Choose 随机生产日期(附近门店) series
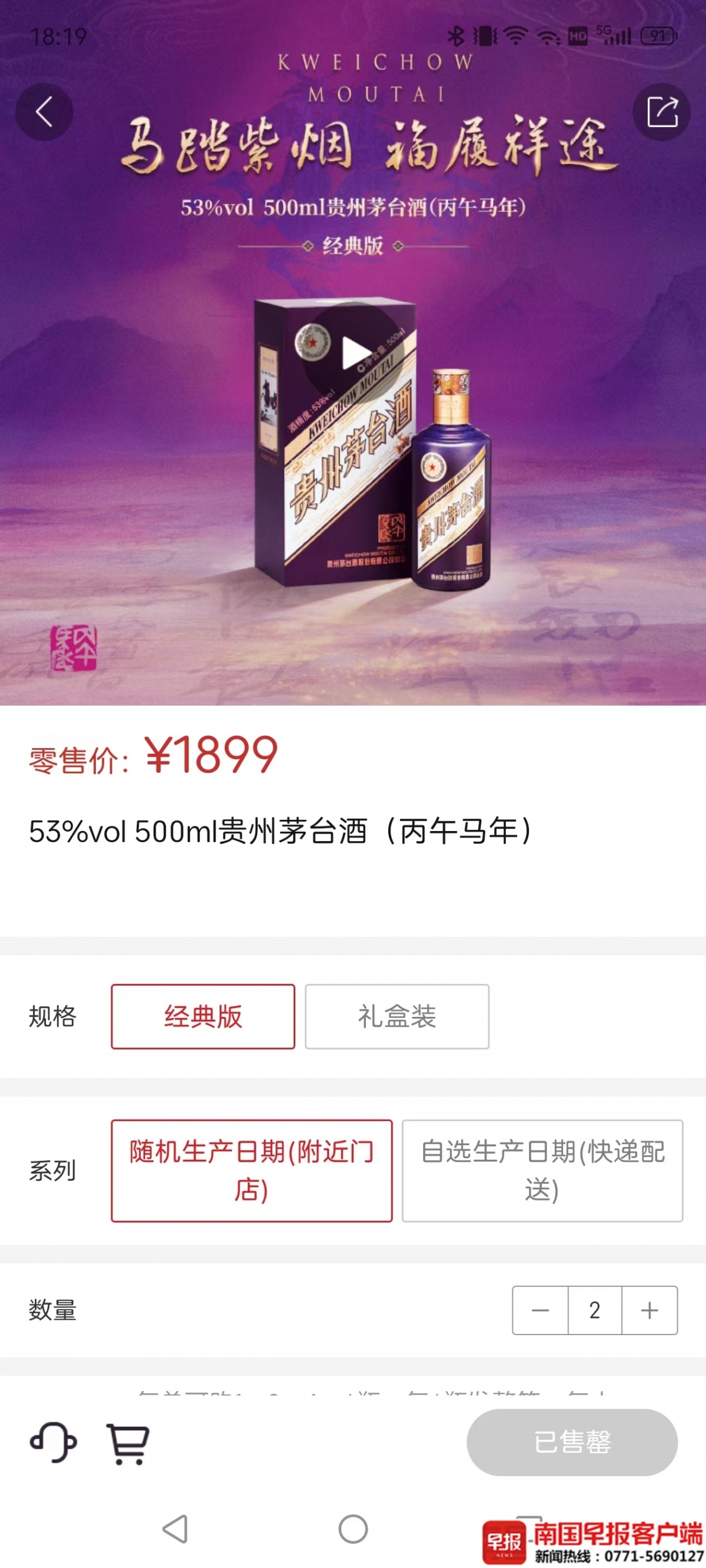 point(252,1170)
